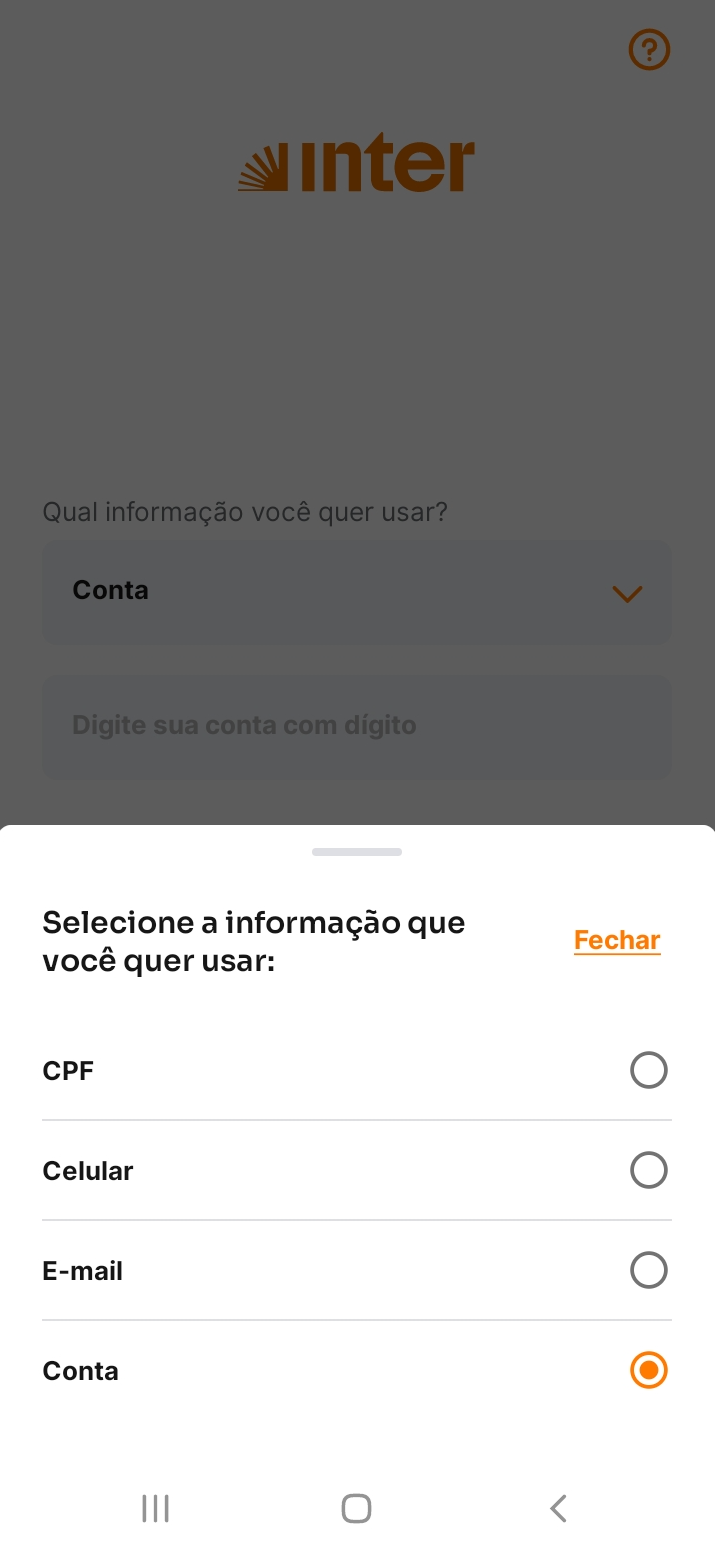Tap the Conta radio option
The width and height of the screenshot is (715, 1554).
[x=648, y=1370]
